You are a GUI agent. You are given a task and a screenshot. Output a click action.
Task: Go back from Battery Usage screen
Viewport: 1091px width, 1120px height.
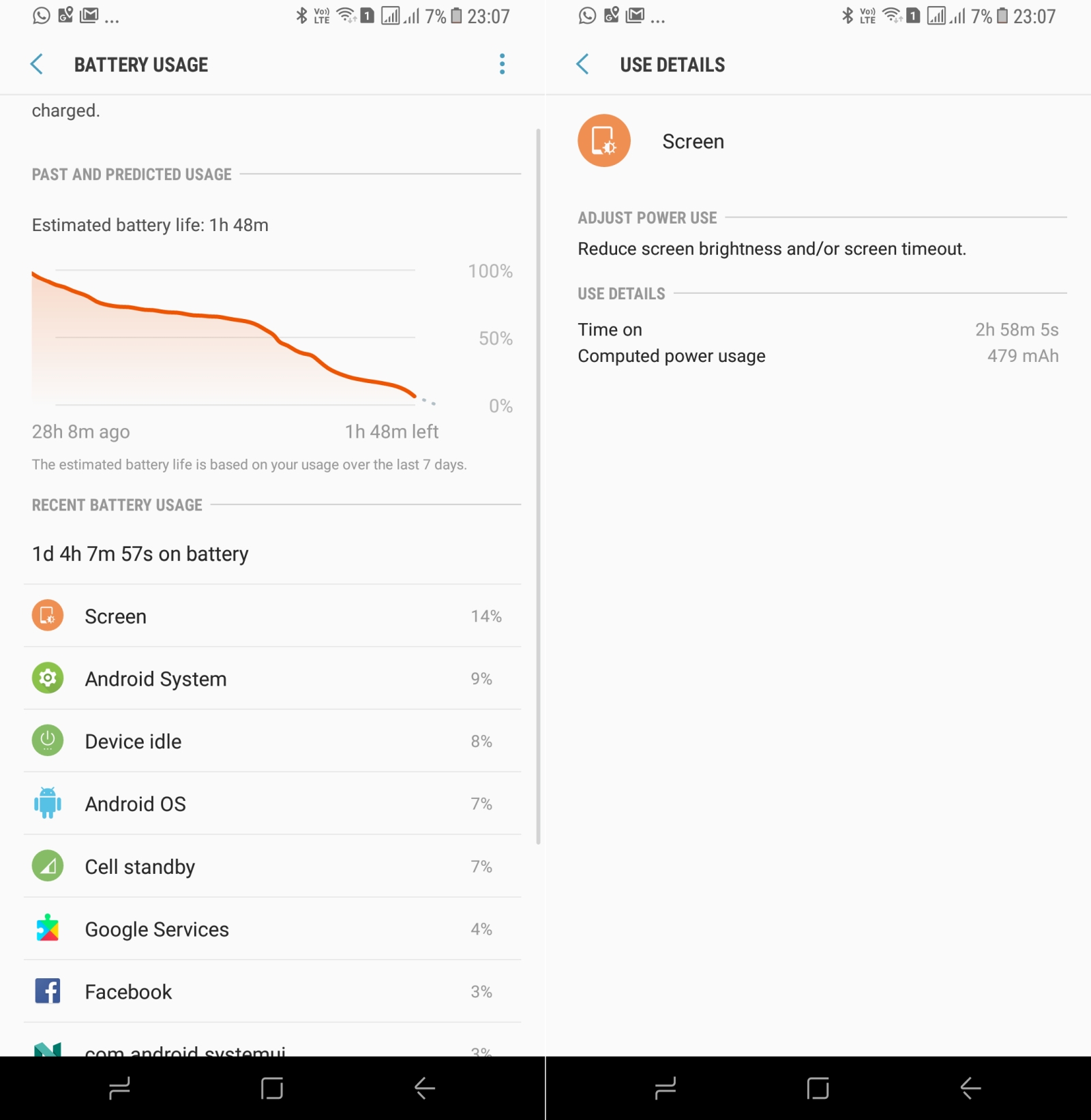[38, 65]
